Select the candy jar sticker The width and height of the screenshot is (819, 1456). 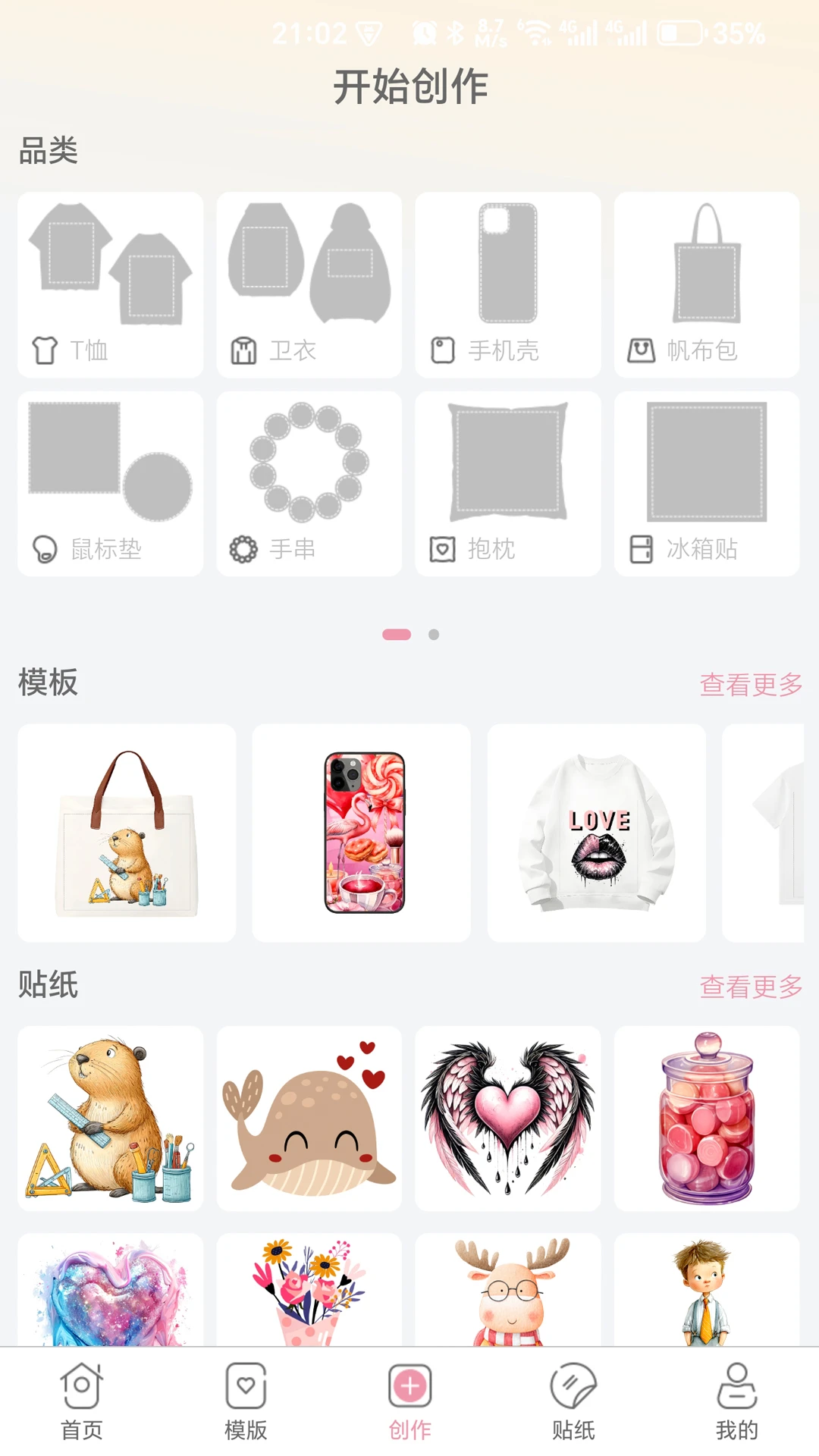(706, 1119)
